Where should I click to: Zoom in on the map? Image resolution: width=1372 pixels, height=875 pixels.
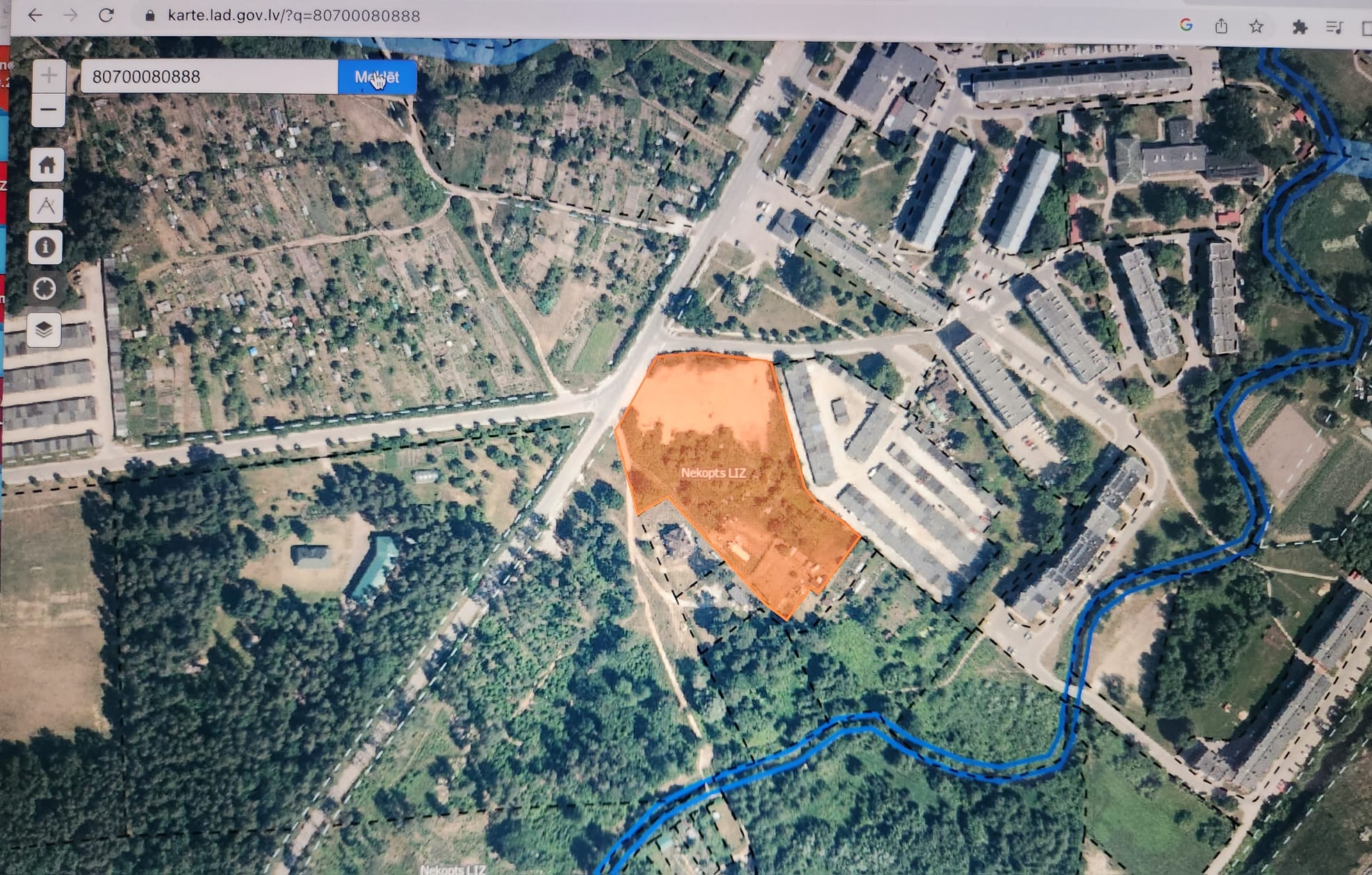(x=49, y=76)
